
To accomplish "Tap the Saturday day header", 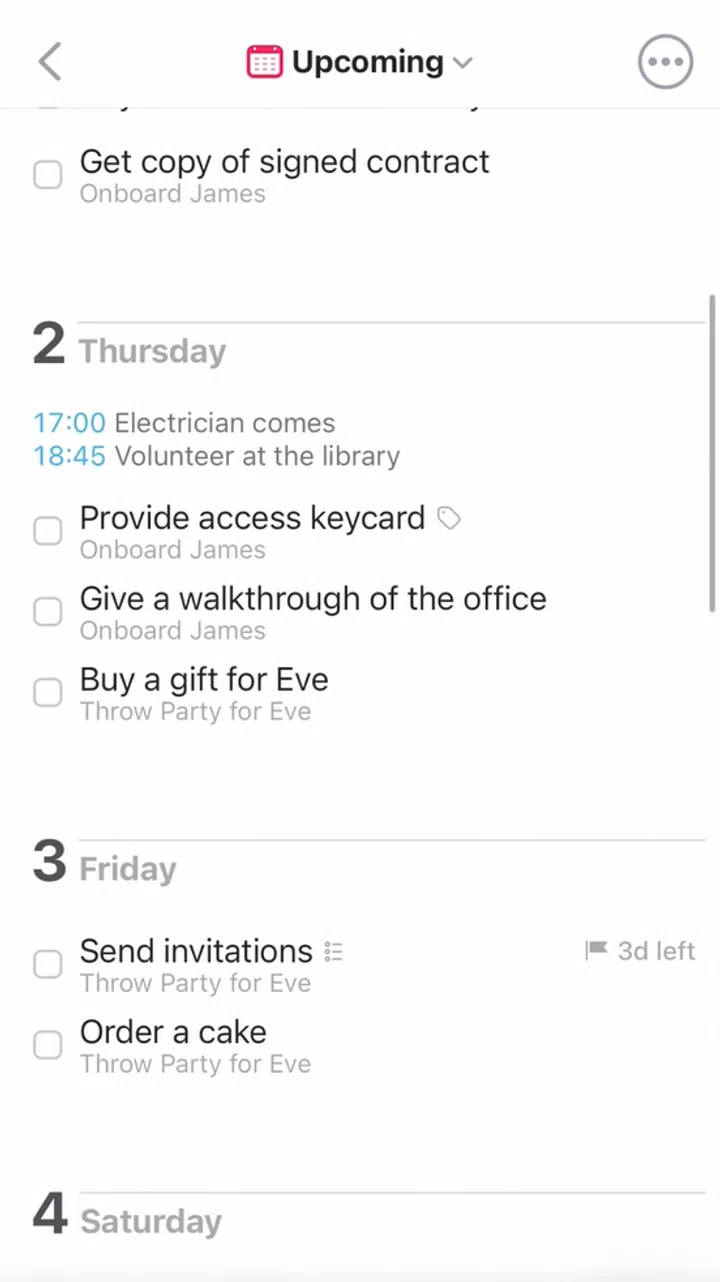I will (x=151, y=1220).
